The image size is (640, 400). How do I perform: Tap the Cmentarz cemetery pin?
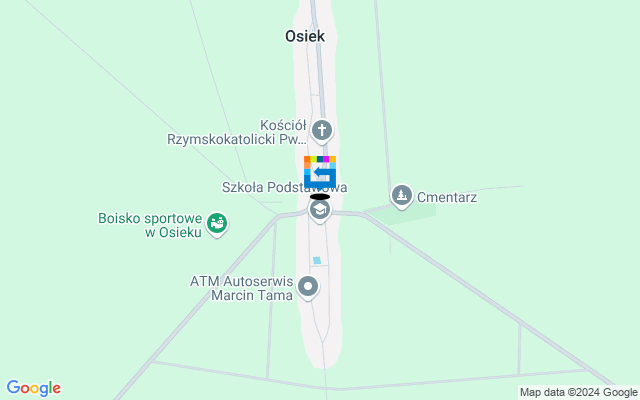click(x=402, y=195)
